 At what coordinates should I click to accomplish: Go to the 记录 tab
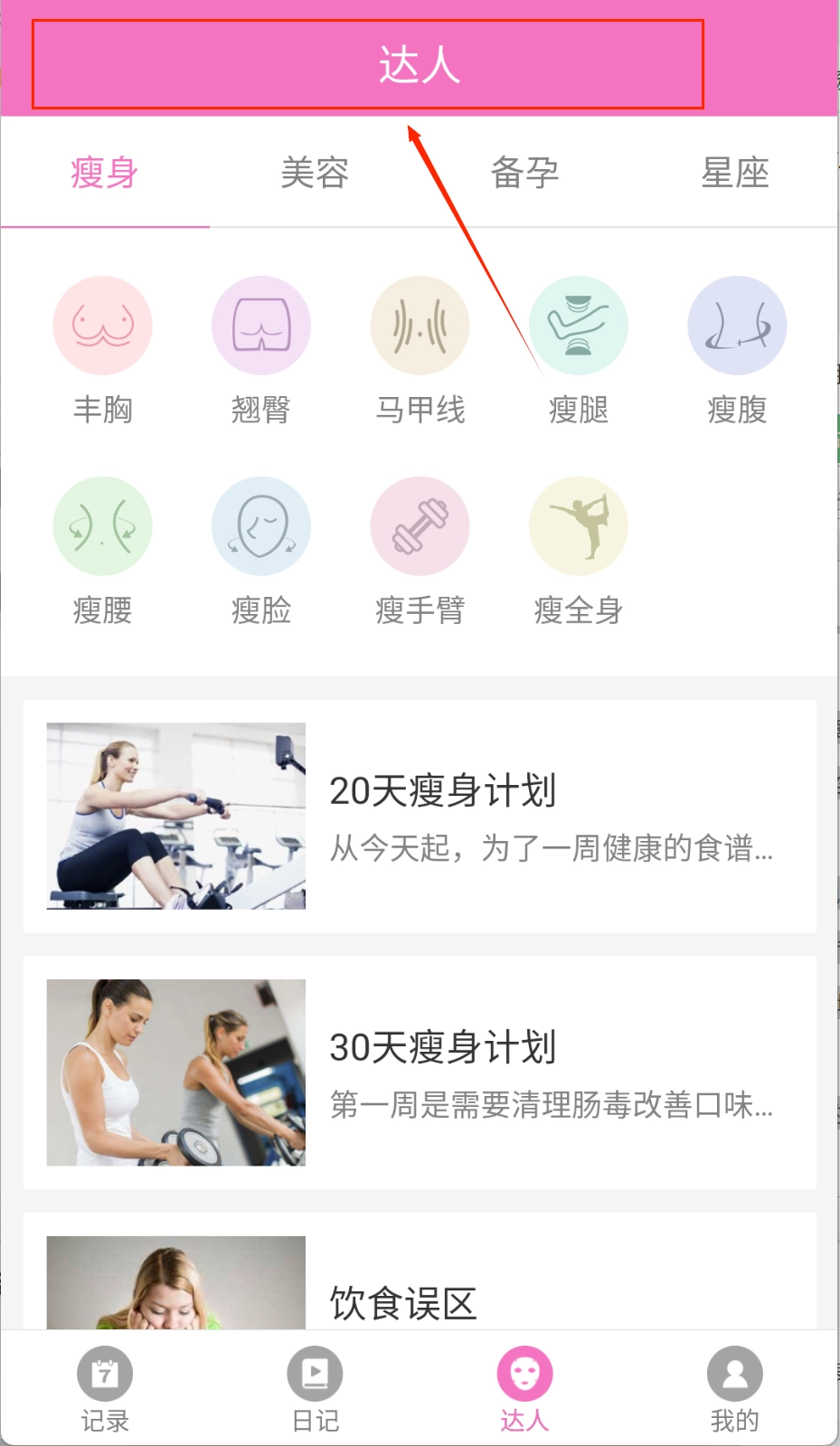pyautogui.click(x=105, y=1389)
